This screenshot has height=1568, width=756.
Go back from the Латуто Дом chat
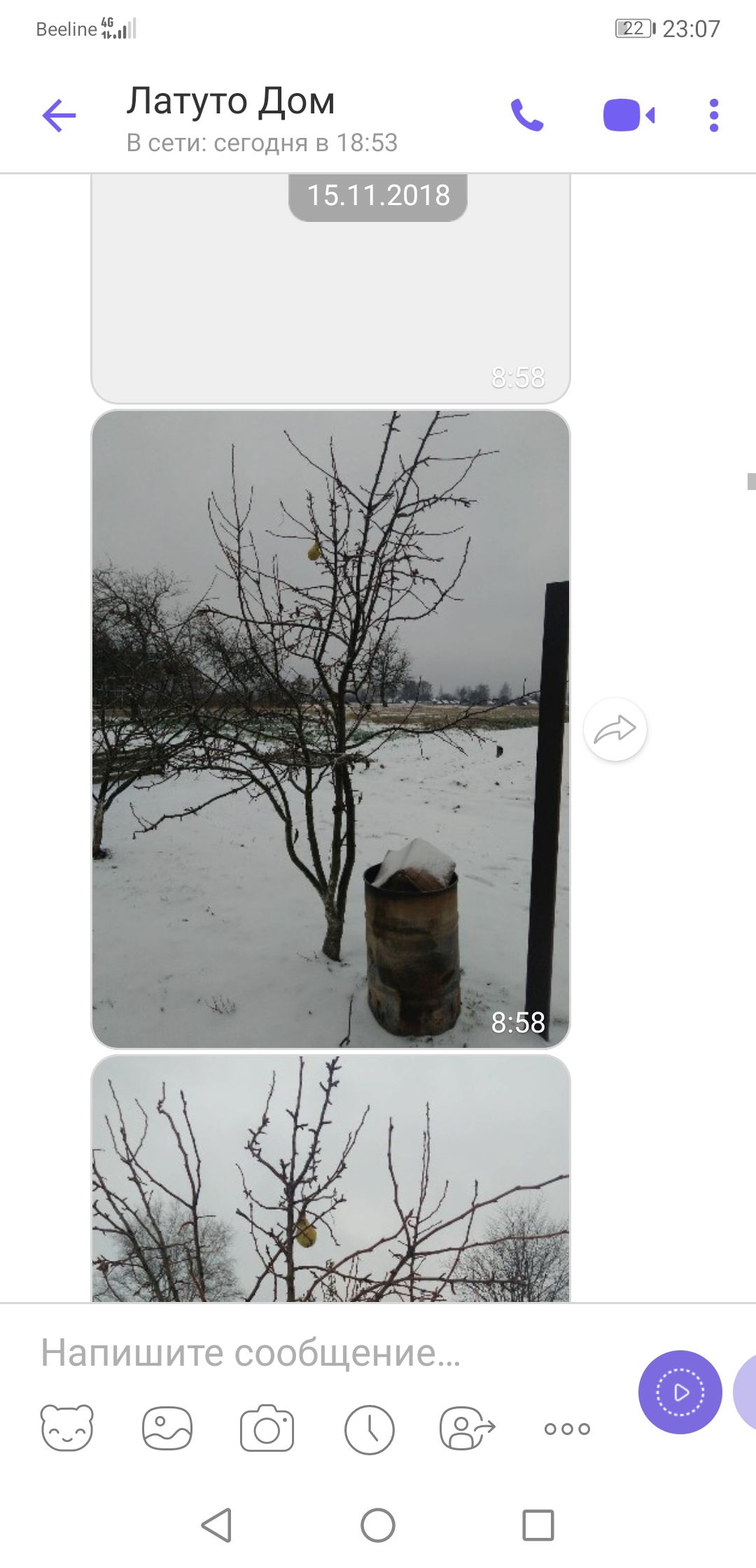tap(59, 115)
